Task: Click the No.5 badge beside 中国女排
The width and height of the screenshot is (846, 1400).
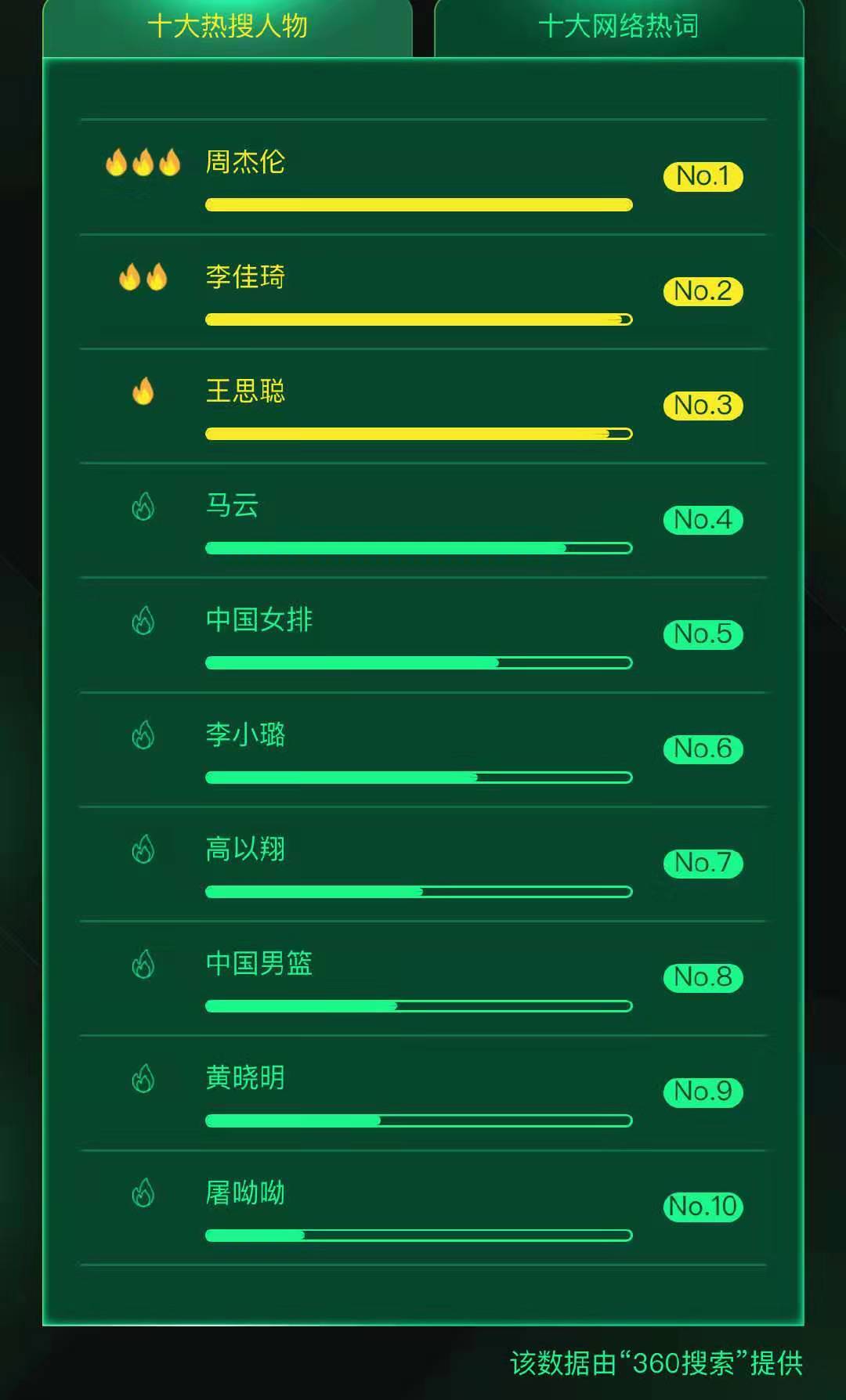Action: click(x=703, y=635)
